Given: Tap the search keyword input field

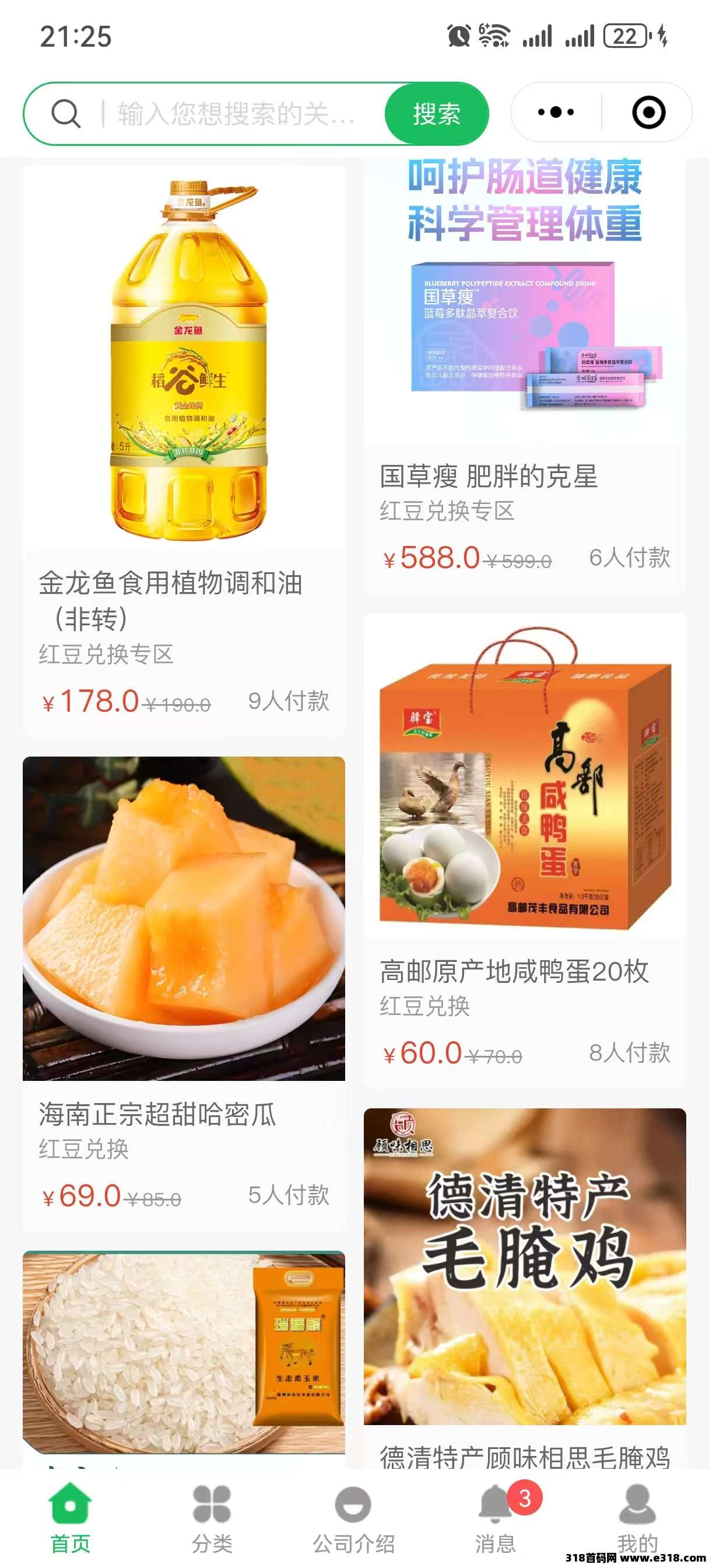Looking at the screenshot, I should tap(237, 114).
